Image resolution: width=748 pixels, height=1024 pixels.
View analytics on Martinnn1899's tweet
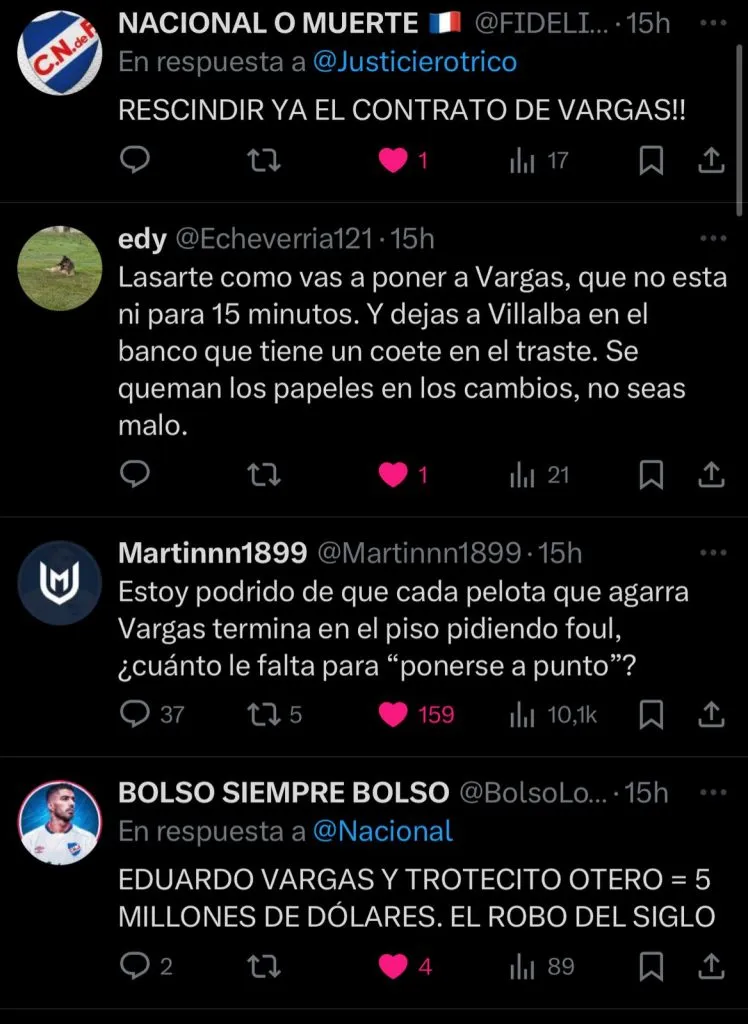523,714
